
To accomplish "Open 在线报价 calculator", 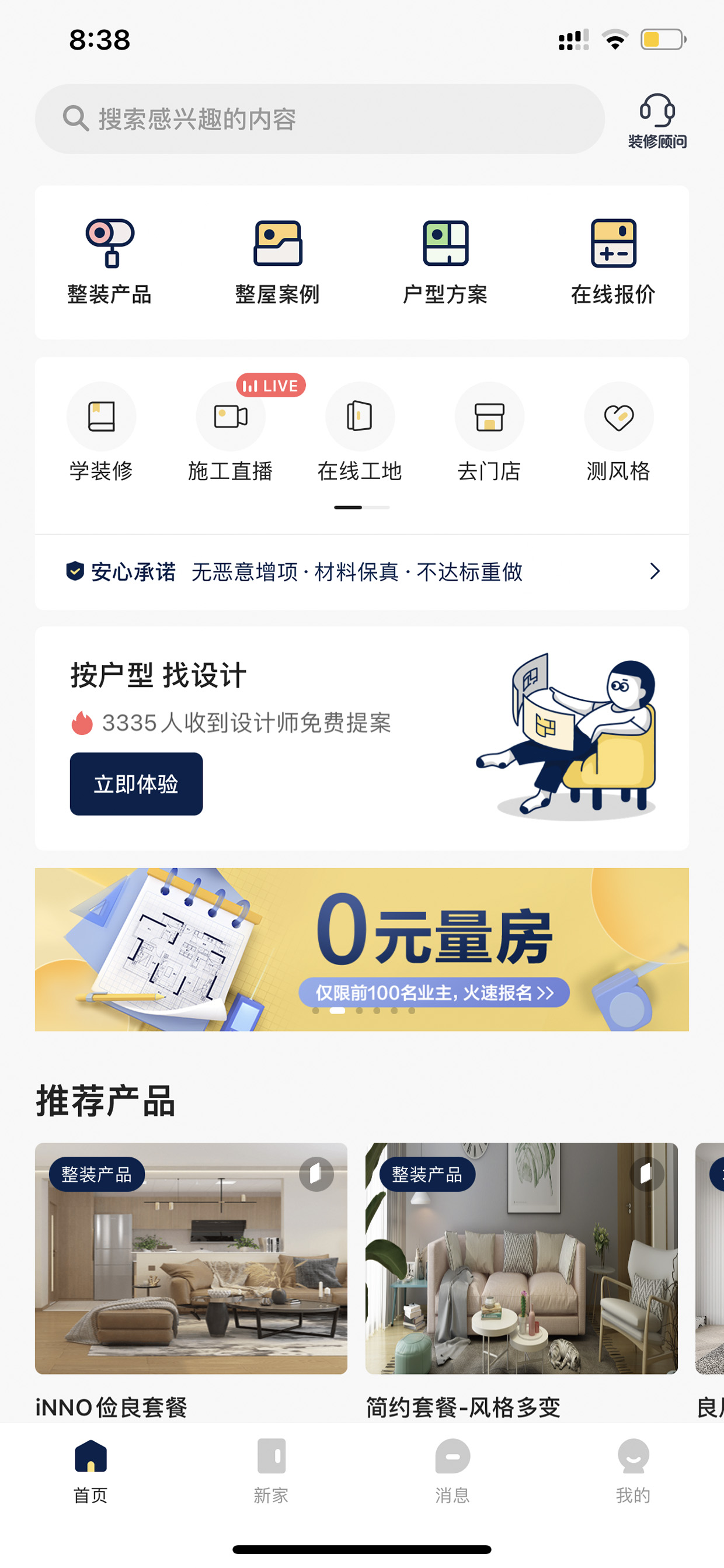I will click(613, 262).
